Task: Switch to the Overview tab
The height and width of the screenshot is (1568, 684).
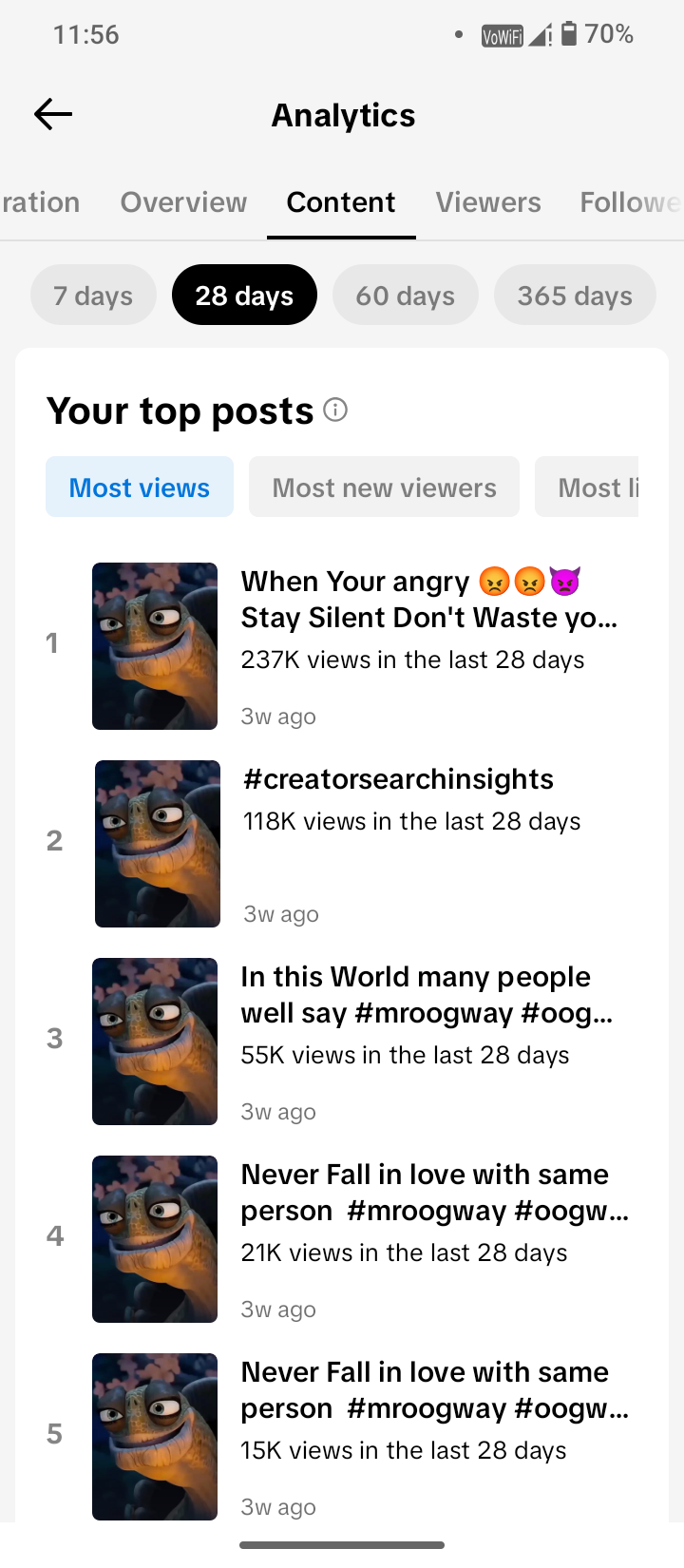Action: (x=183, y=202)
